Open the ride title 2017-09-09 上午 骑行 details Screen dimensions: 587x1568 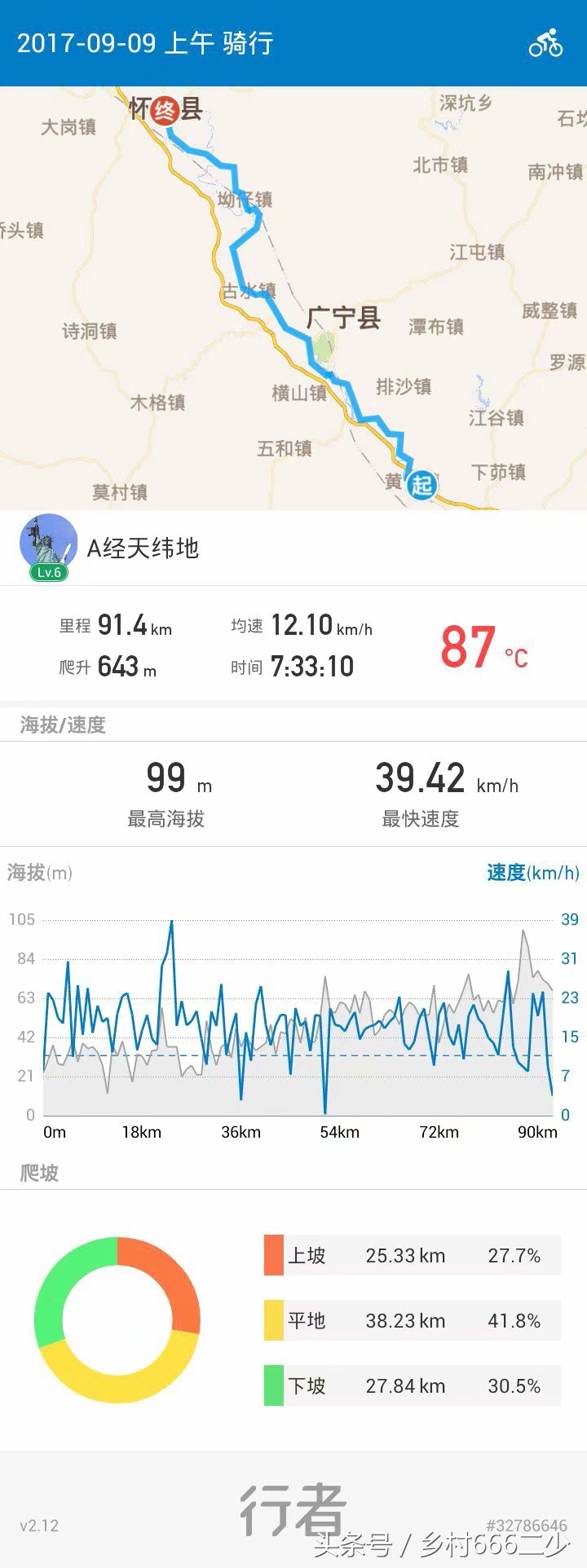(147, 42)
